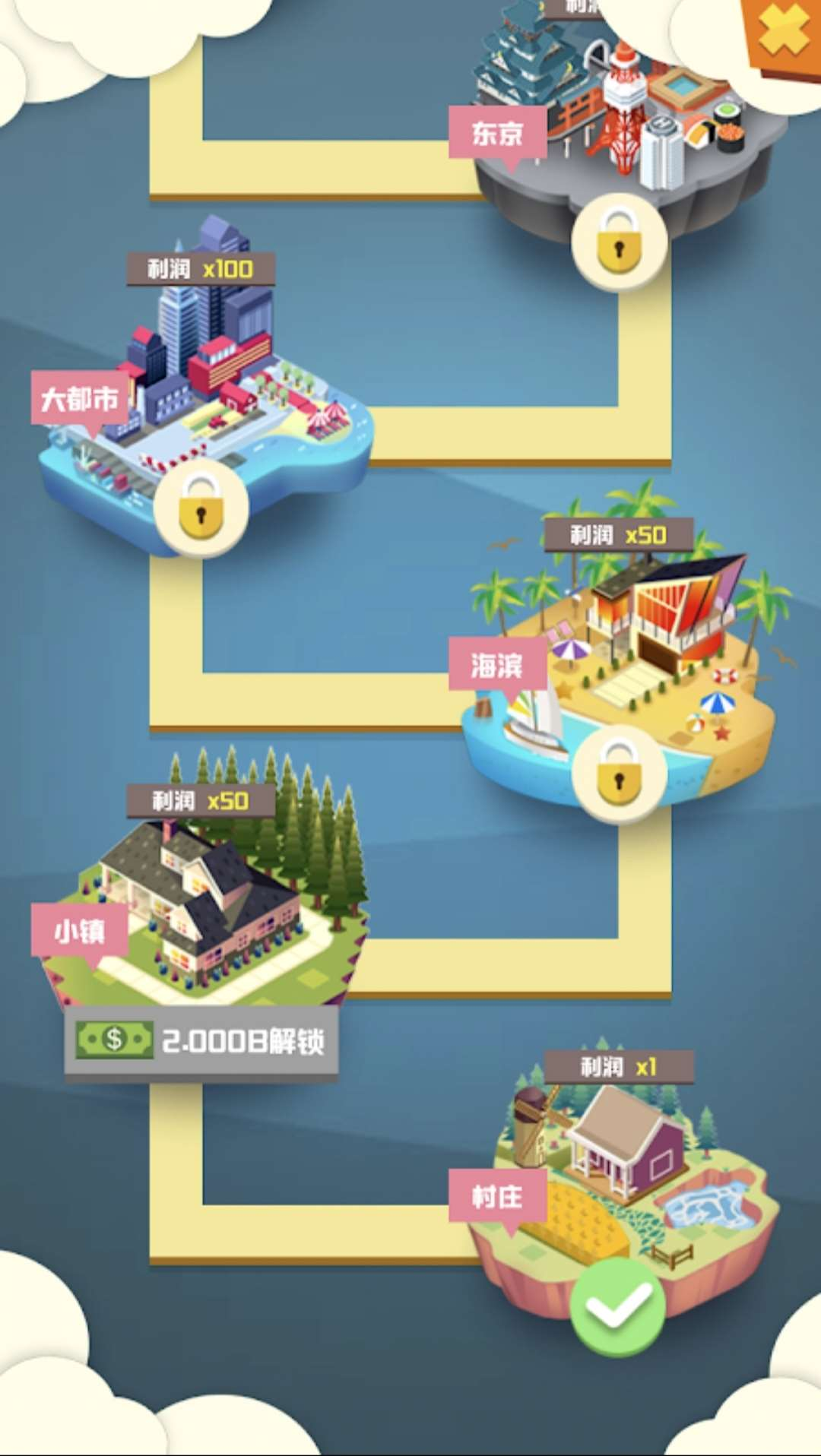Tap the locked 海滨 seaside island
This screenshot has width=821, height=1456.
point(620,669)
